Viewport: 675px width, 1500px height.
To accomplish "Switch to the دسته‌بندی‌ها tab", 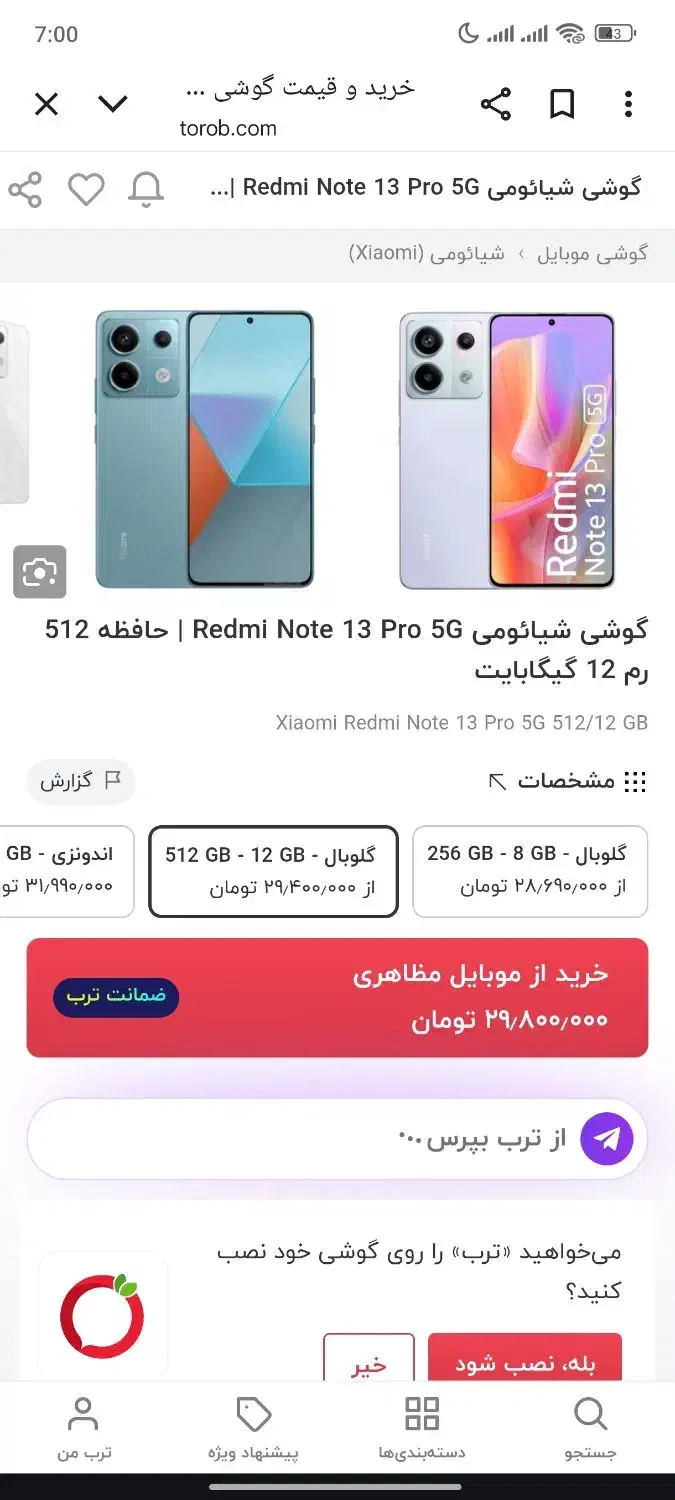I will [x=422, y=1428].
